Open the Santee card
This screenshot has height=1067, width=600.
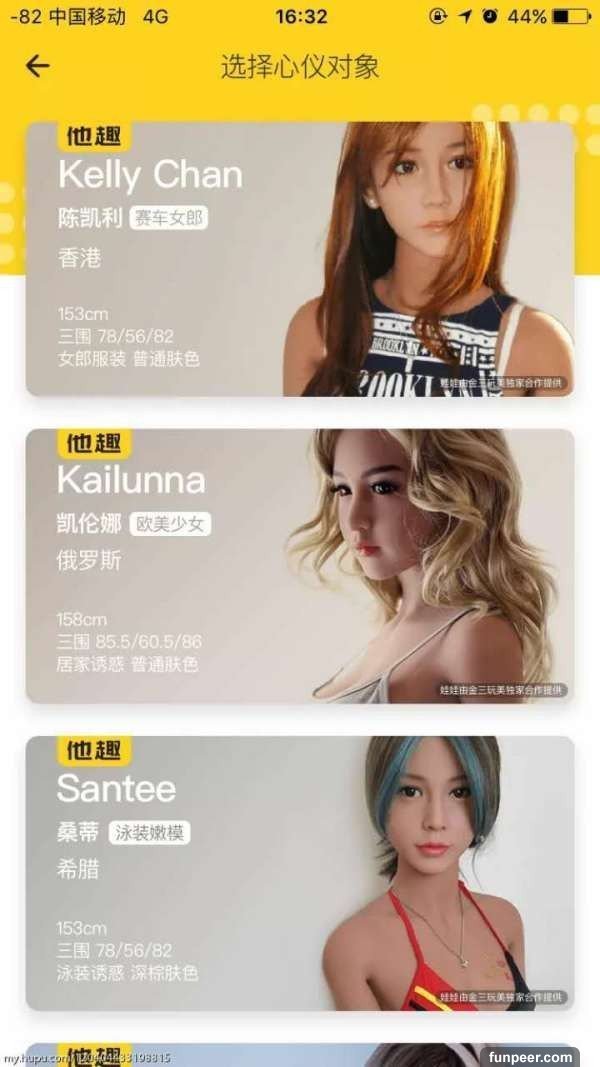299,873
